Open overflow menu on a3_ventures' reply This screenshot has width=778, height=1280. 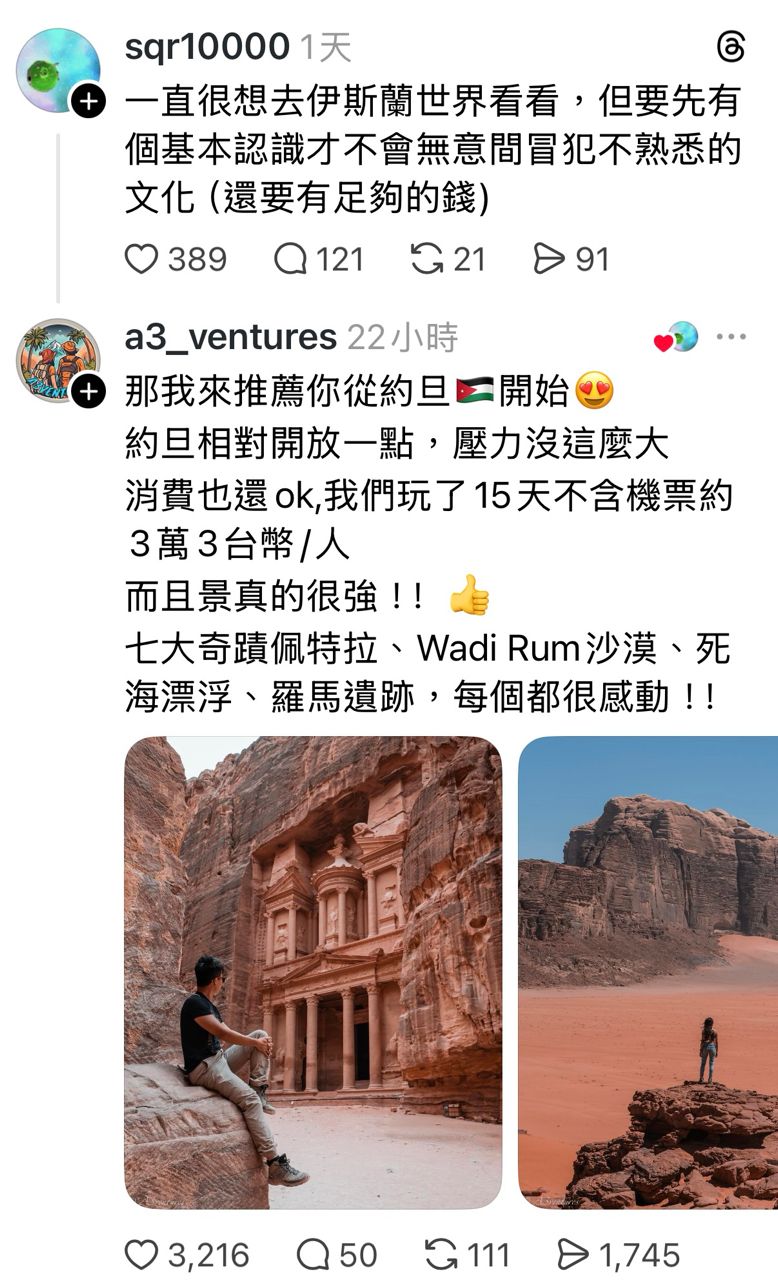[731, 337]
